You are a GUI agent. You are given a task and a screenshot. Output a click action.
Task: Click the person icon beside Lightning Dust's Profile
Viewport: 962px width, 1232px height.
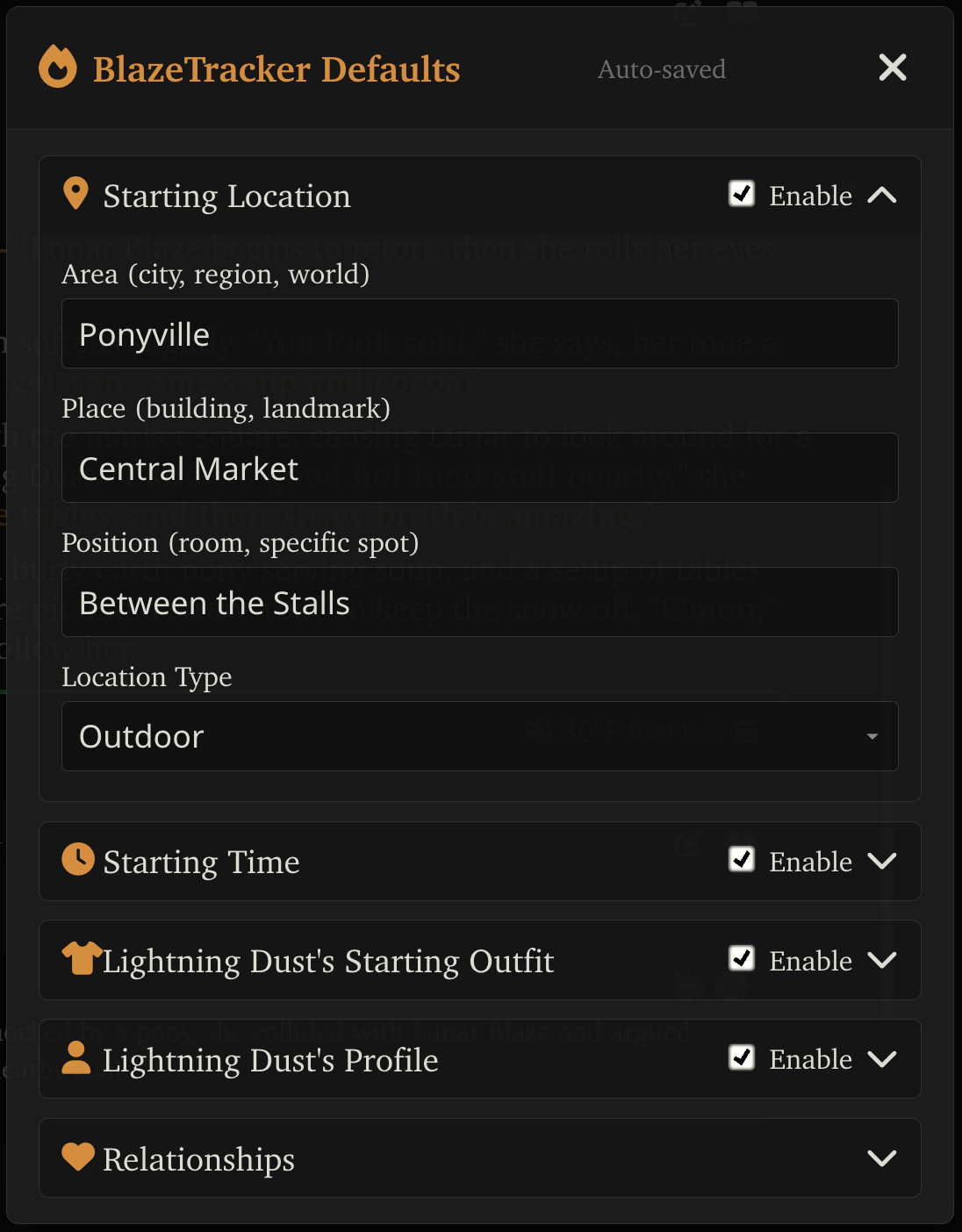[x=76, y=1058]
